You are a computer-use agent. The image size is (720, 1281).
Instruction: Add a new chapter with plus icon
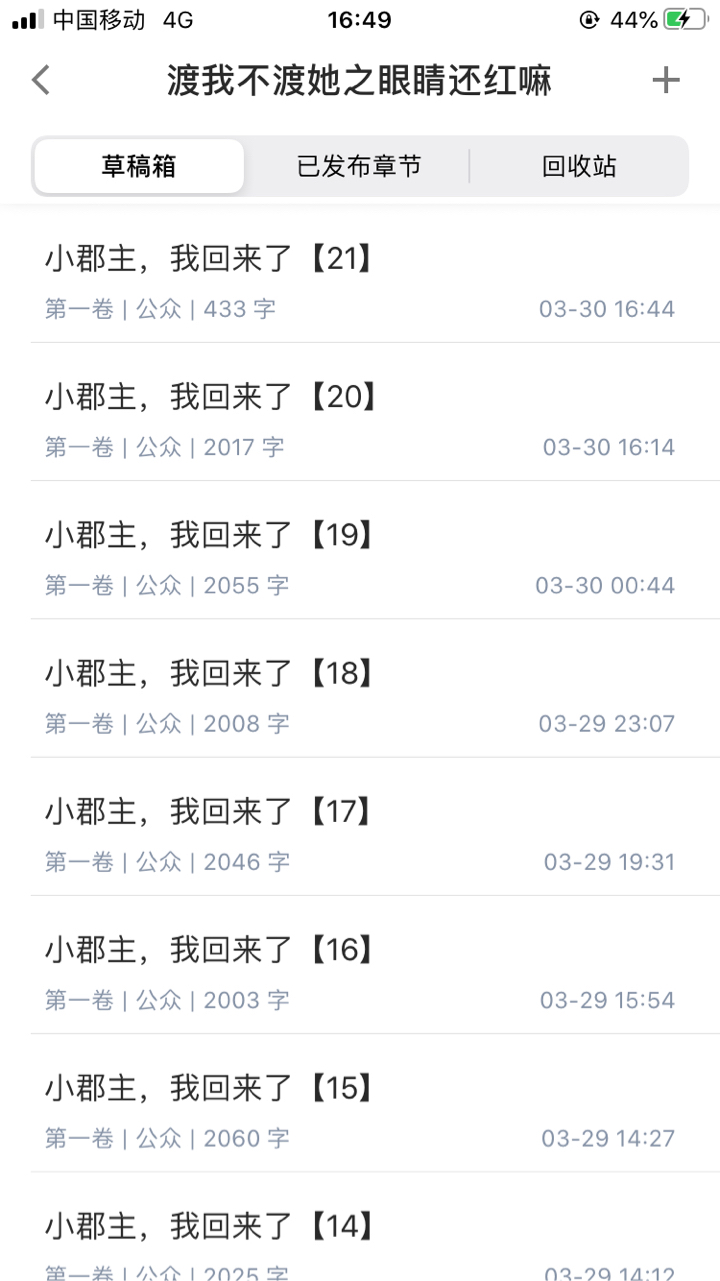[666, 80]
